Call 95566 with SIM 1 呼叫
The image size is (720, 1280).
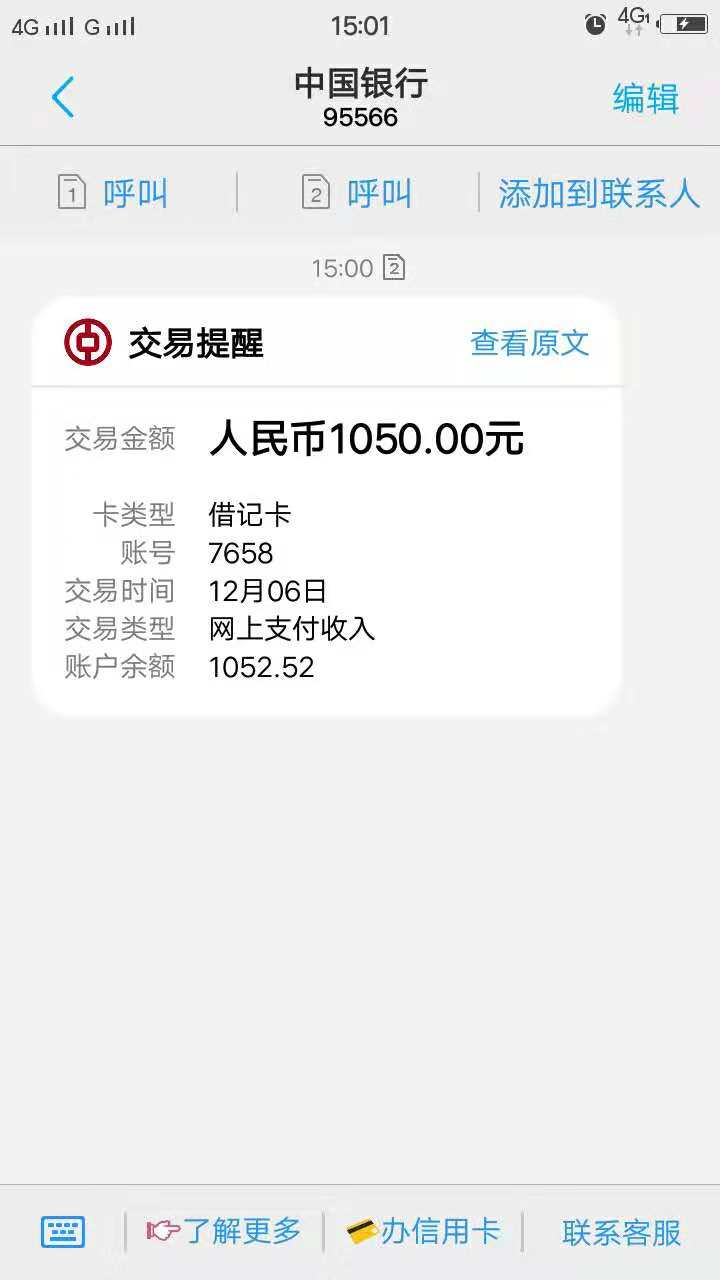[113, 192]
